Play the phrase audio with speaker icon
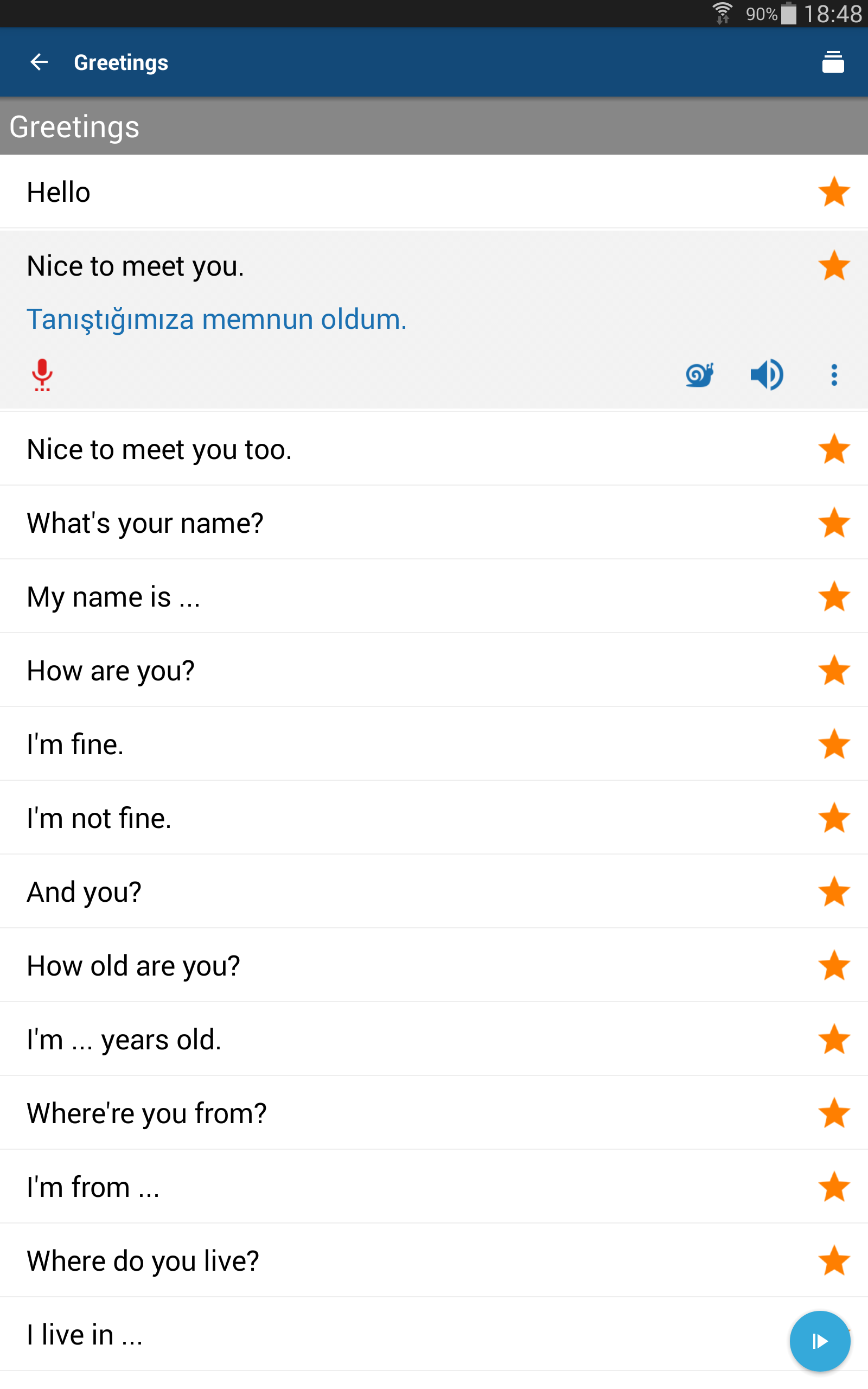This screenshot has height=1389, width=868. click(767, 375)
